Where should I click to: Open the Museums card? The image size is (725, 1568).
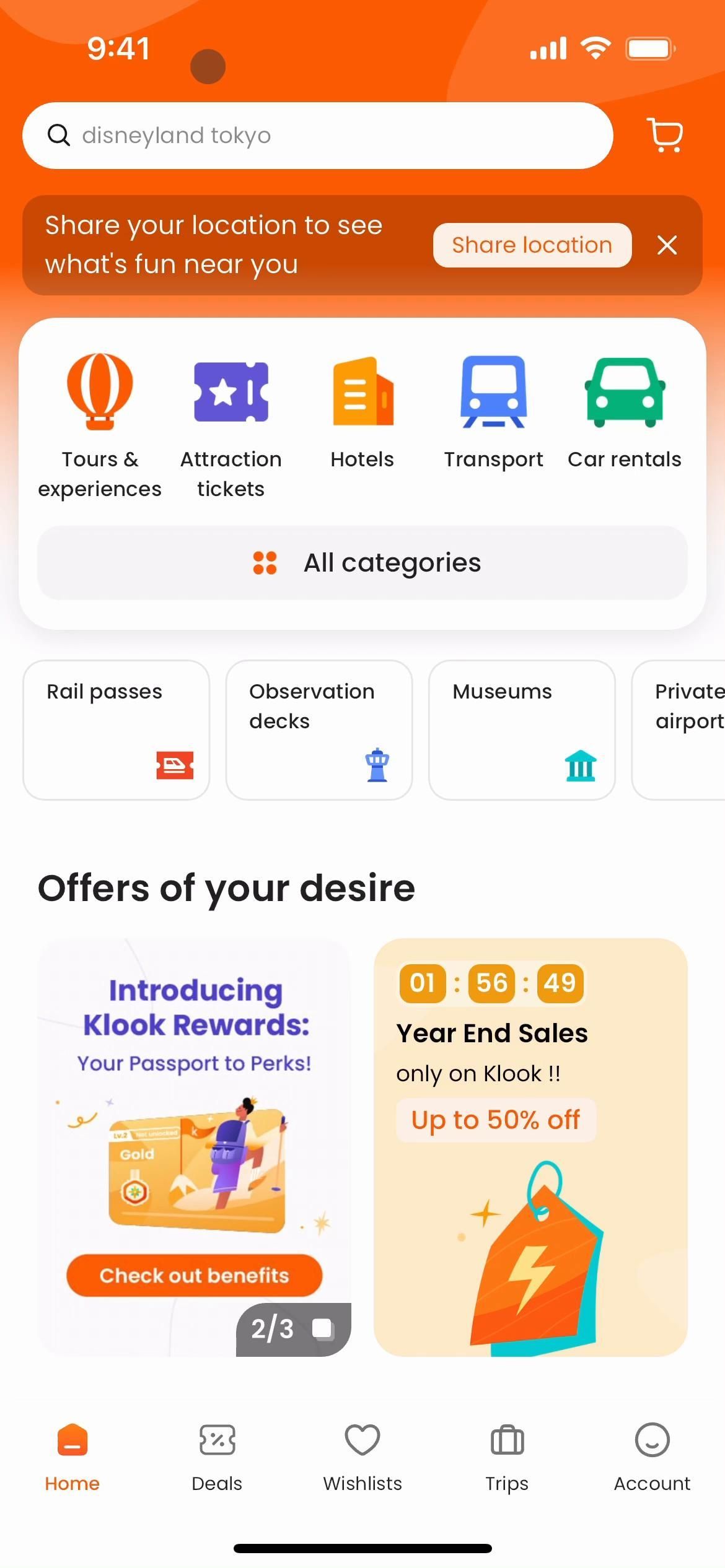(521, 730)
